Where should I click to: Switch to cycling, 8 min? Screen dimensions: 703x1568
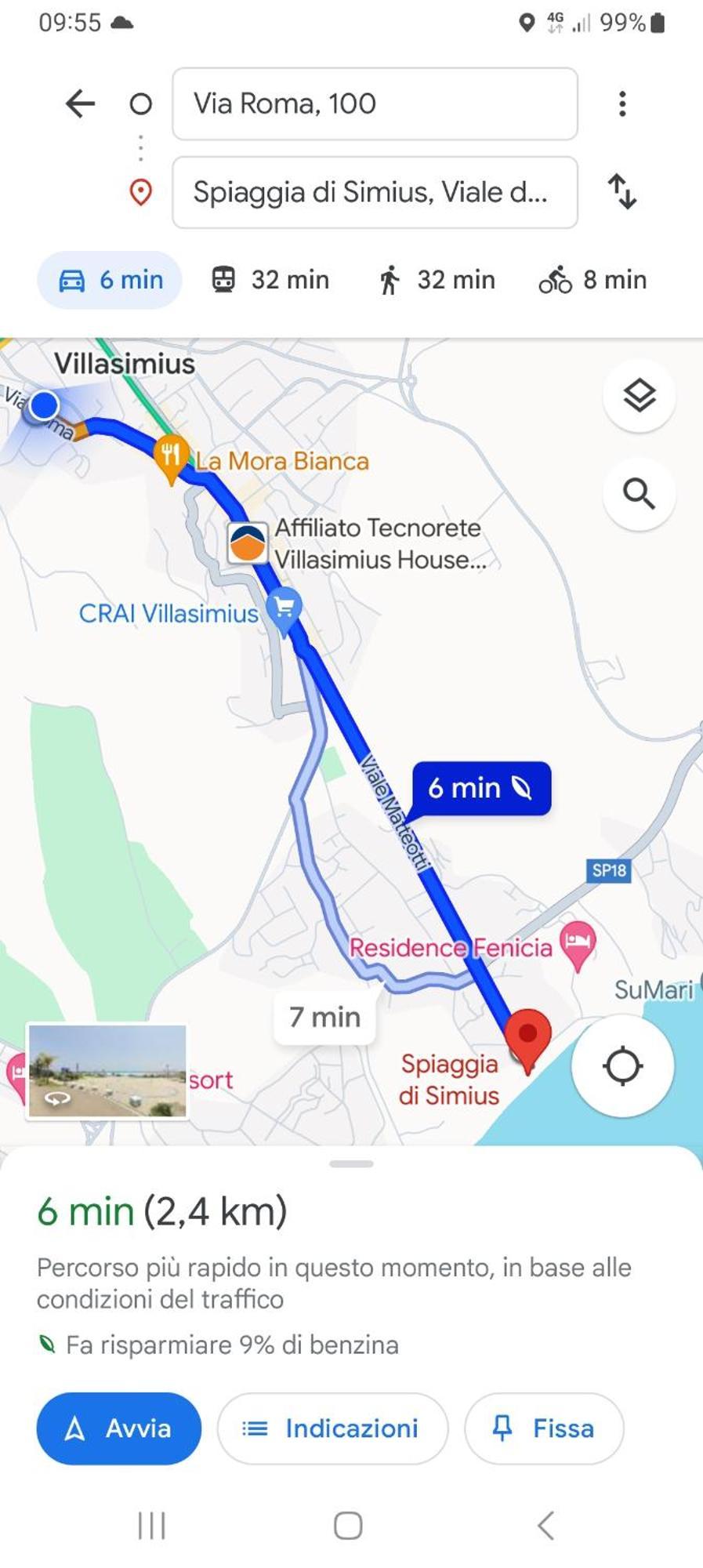592,280
